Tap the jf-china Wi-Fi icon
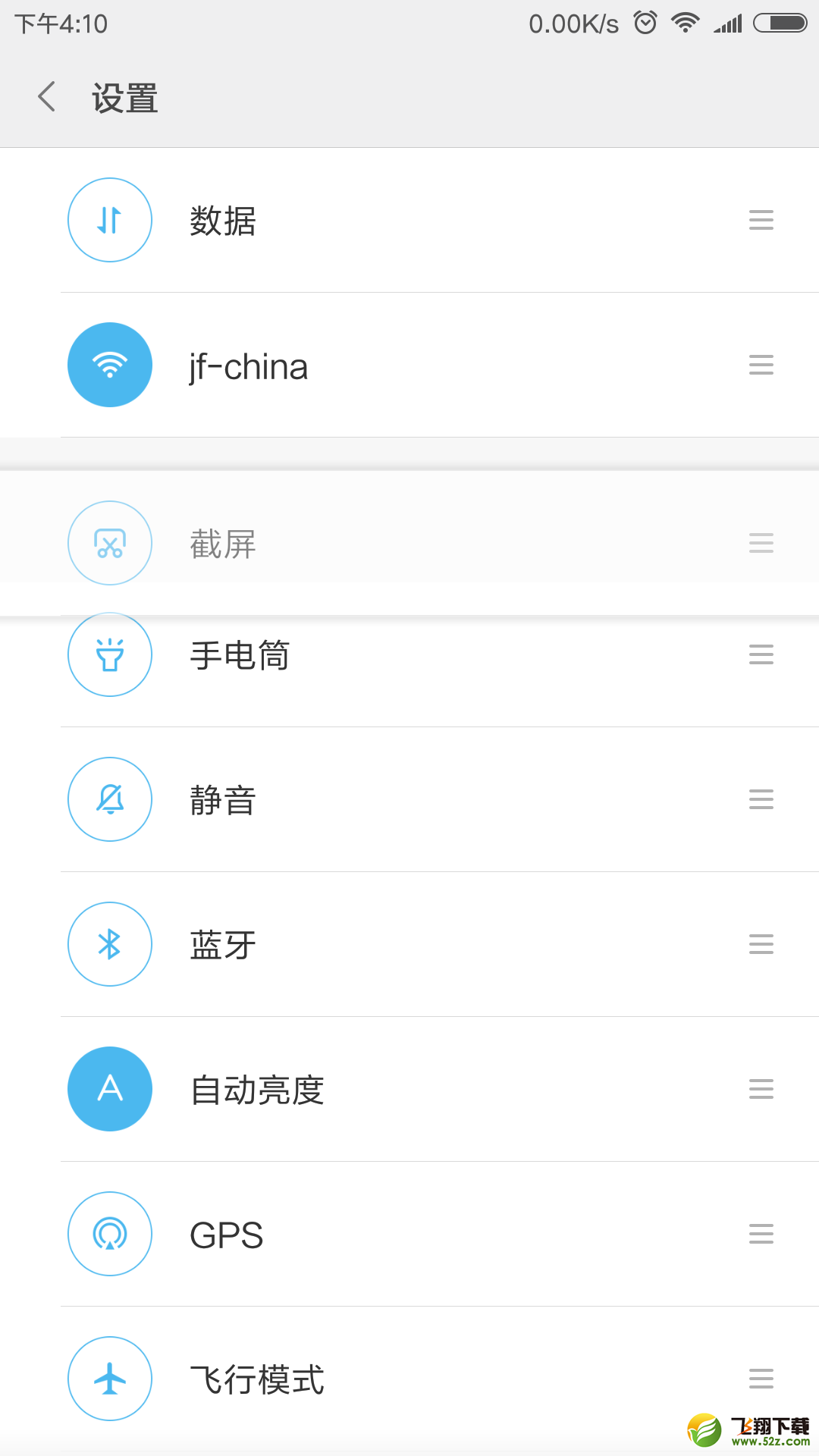The height and width of the screenshot is (1456, 819). point(110,365)
